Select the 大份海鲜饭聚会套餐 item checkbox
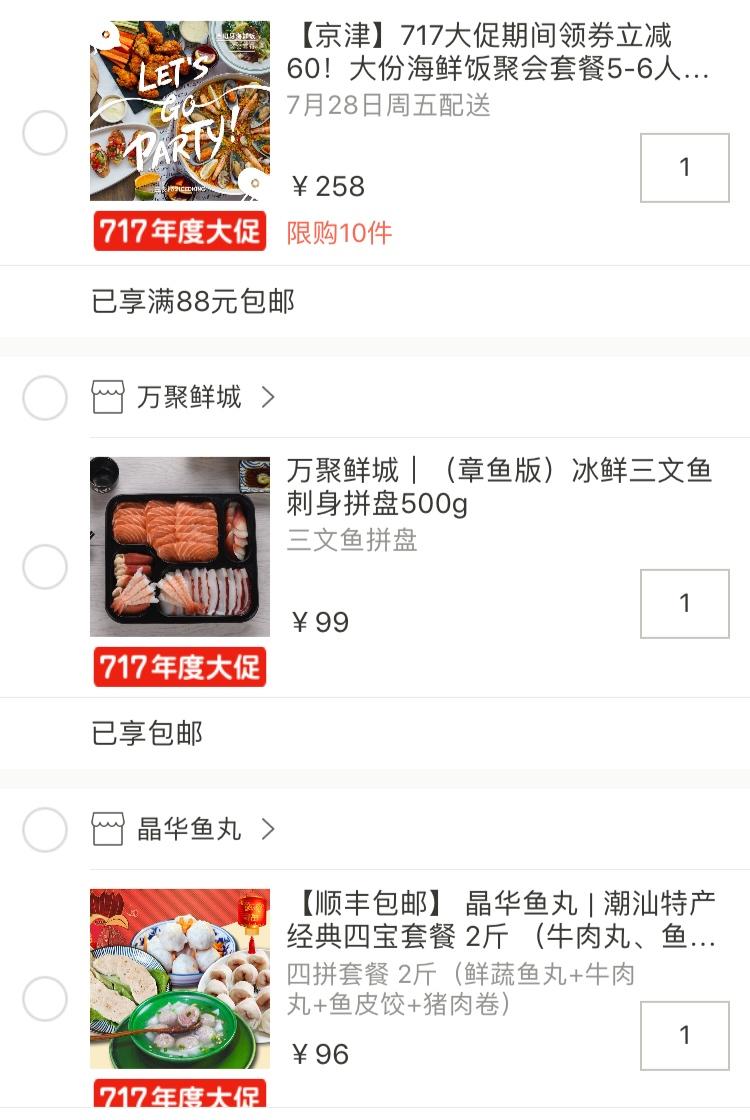Image resolution: width=750 pixels, height=1120 pixels. (45, 133)
